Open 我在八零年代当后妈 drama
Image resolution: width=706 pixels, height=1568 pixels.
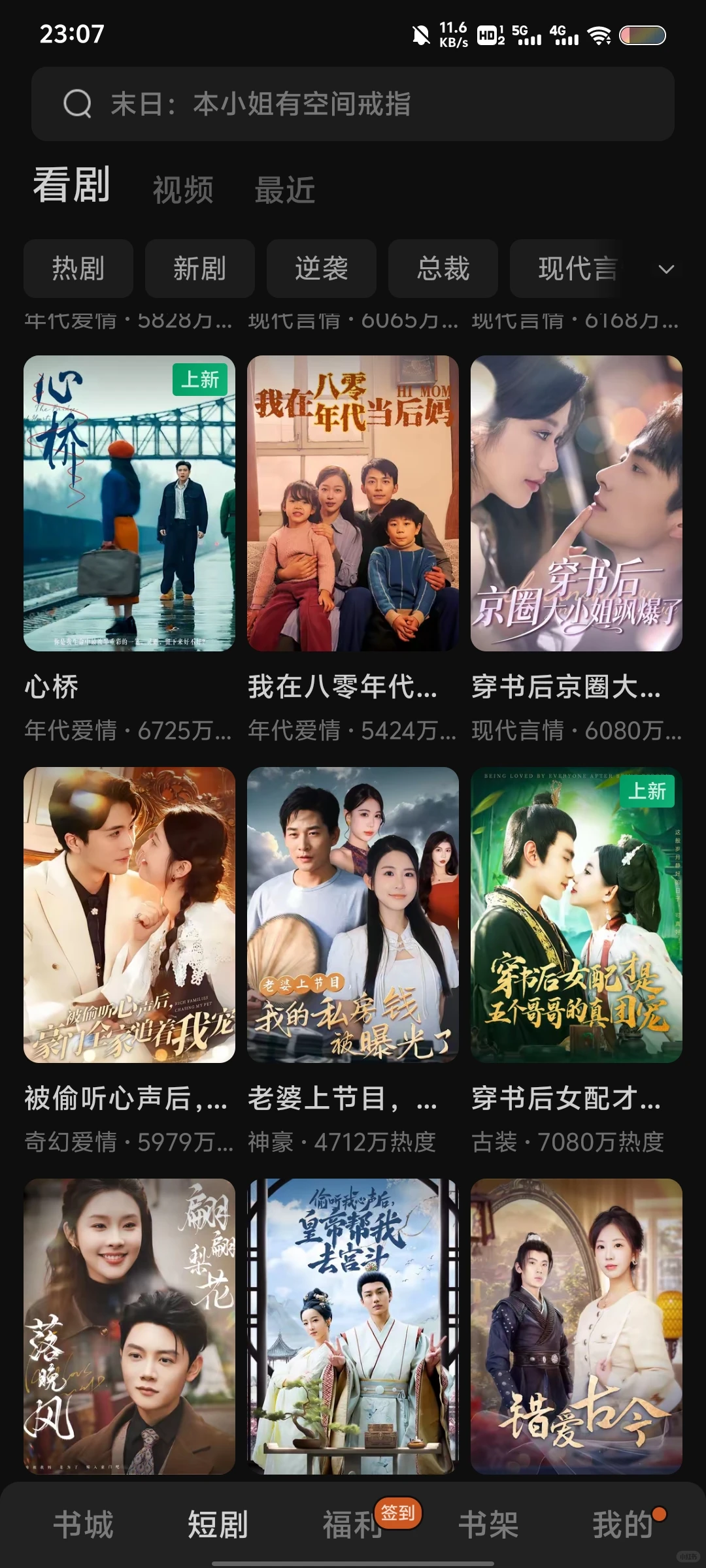(353, 503)
